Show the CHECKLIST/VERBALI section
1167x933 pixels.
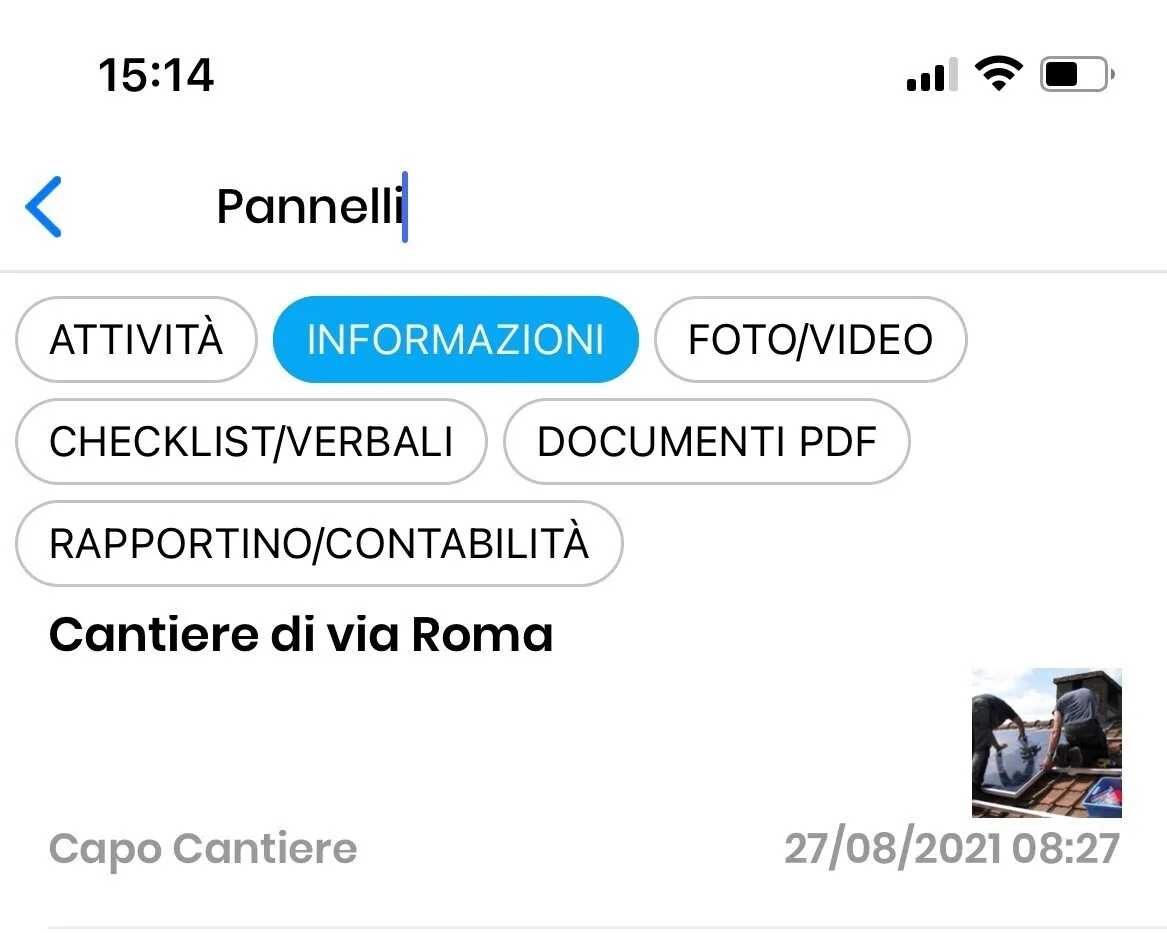point(251,442)
